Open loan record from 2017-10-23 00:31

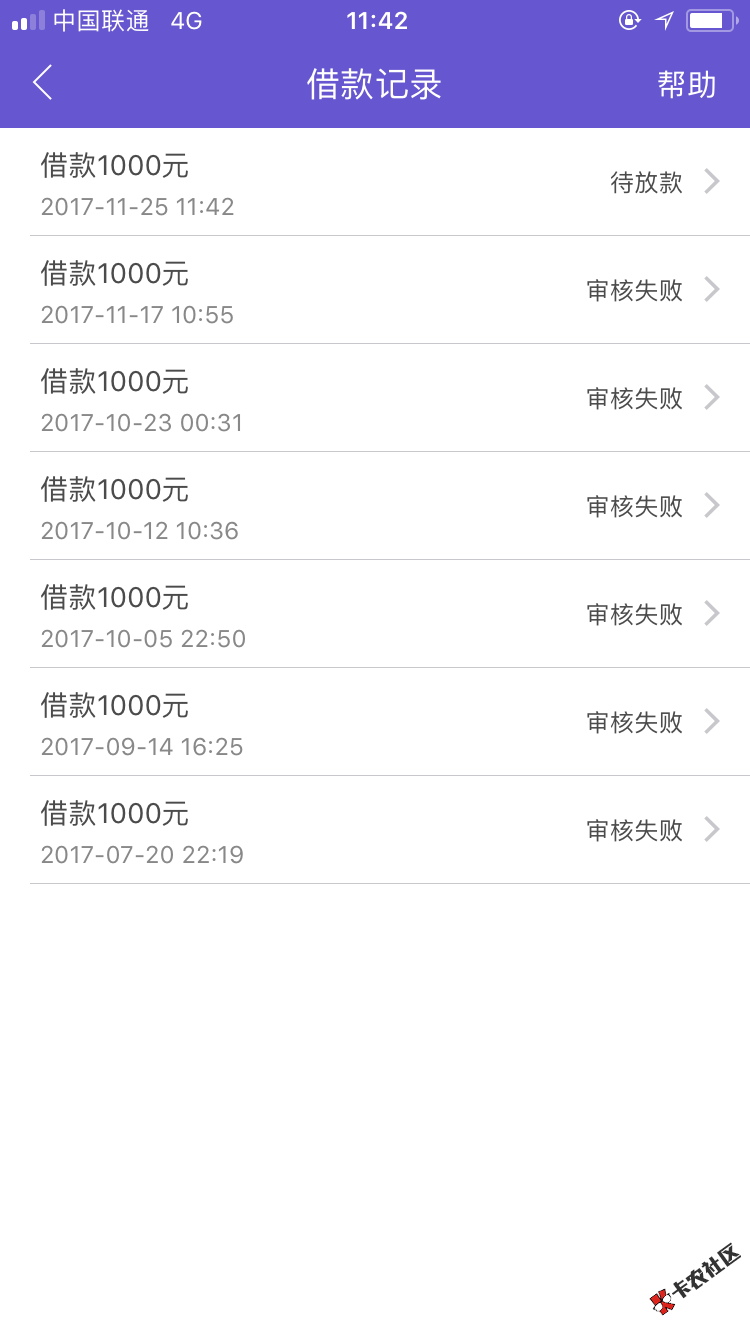(x=375, y=398)
